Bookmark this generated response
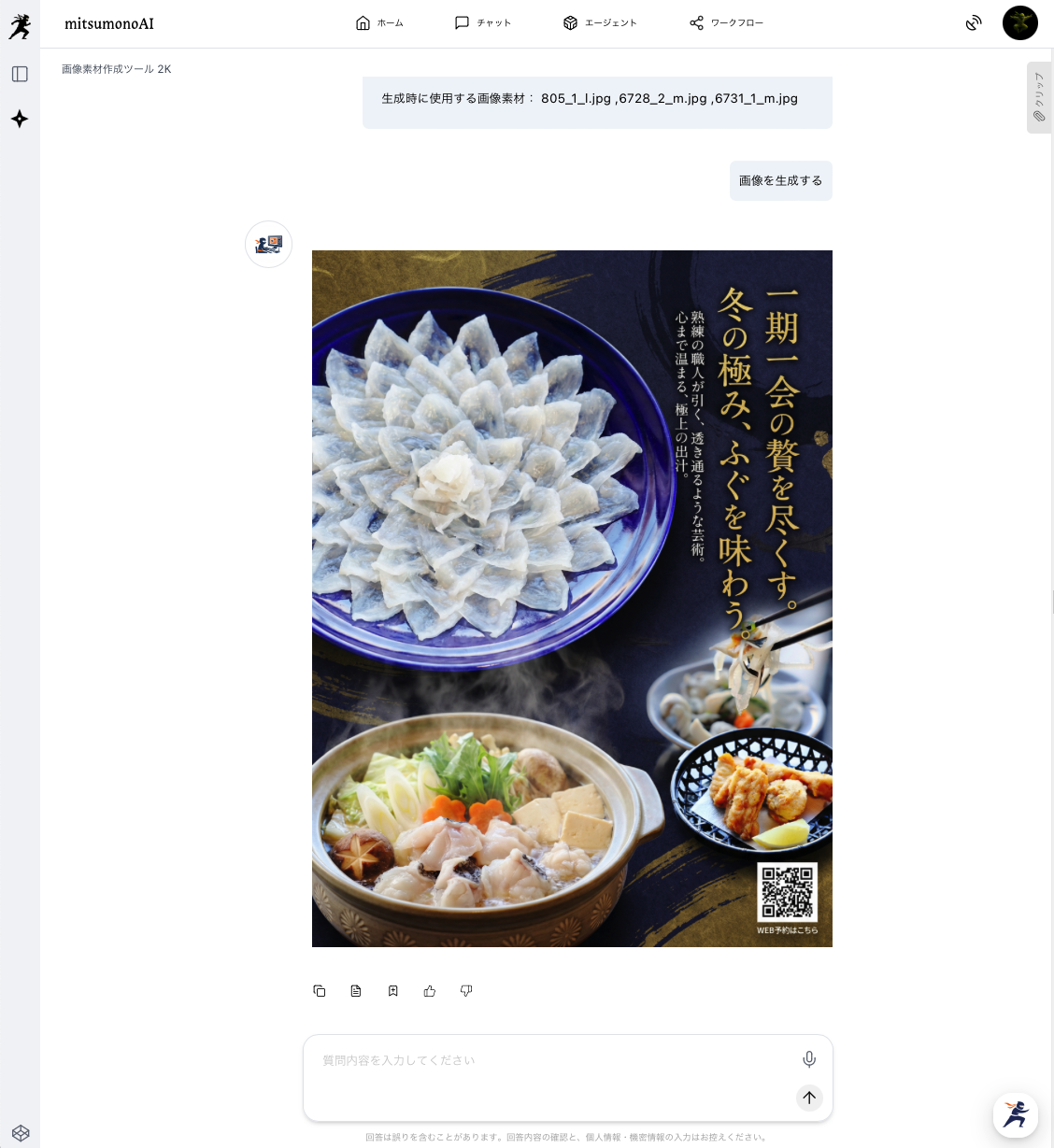The width and height of the screenshot is (1054, 1148). (x=393, y=991)
